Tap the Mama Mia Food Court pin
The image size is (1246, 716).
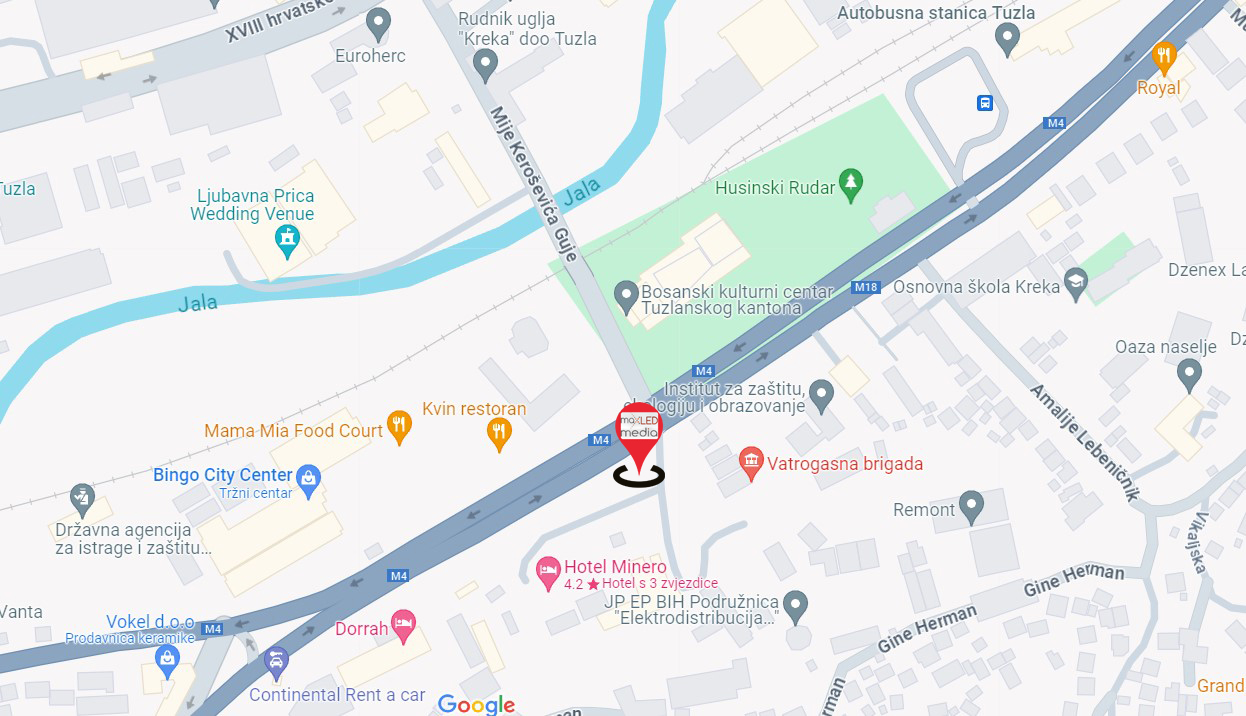[399, 426]
